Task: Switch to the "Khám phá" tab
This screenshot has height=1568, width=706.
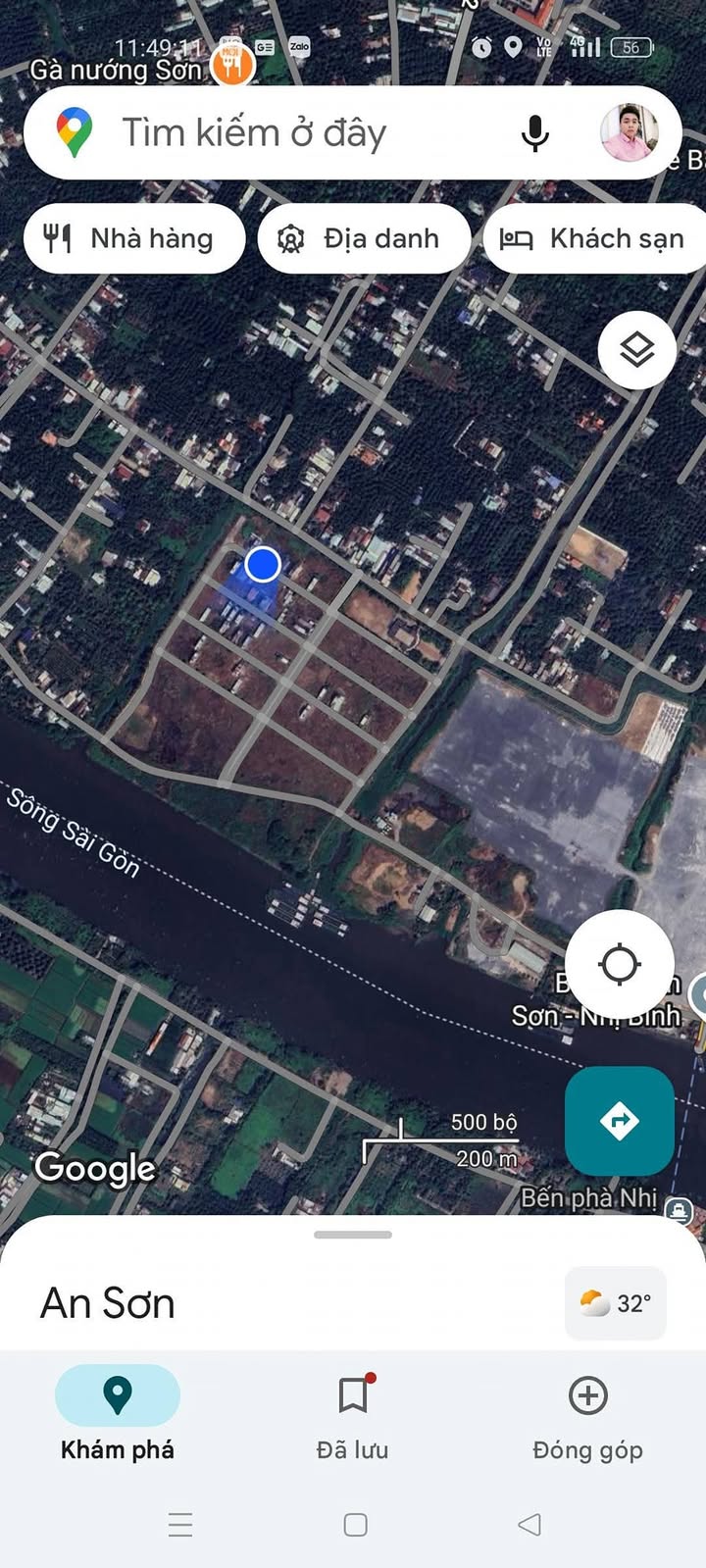Action: point(118,1412)
